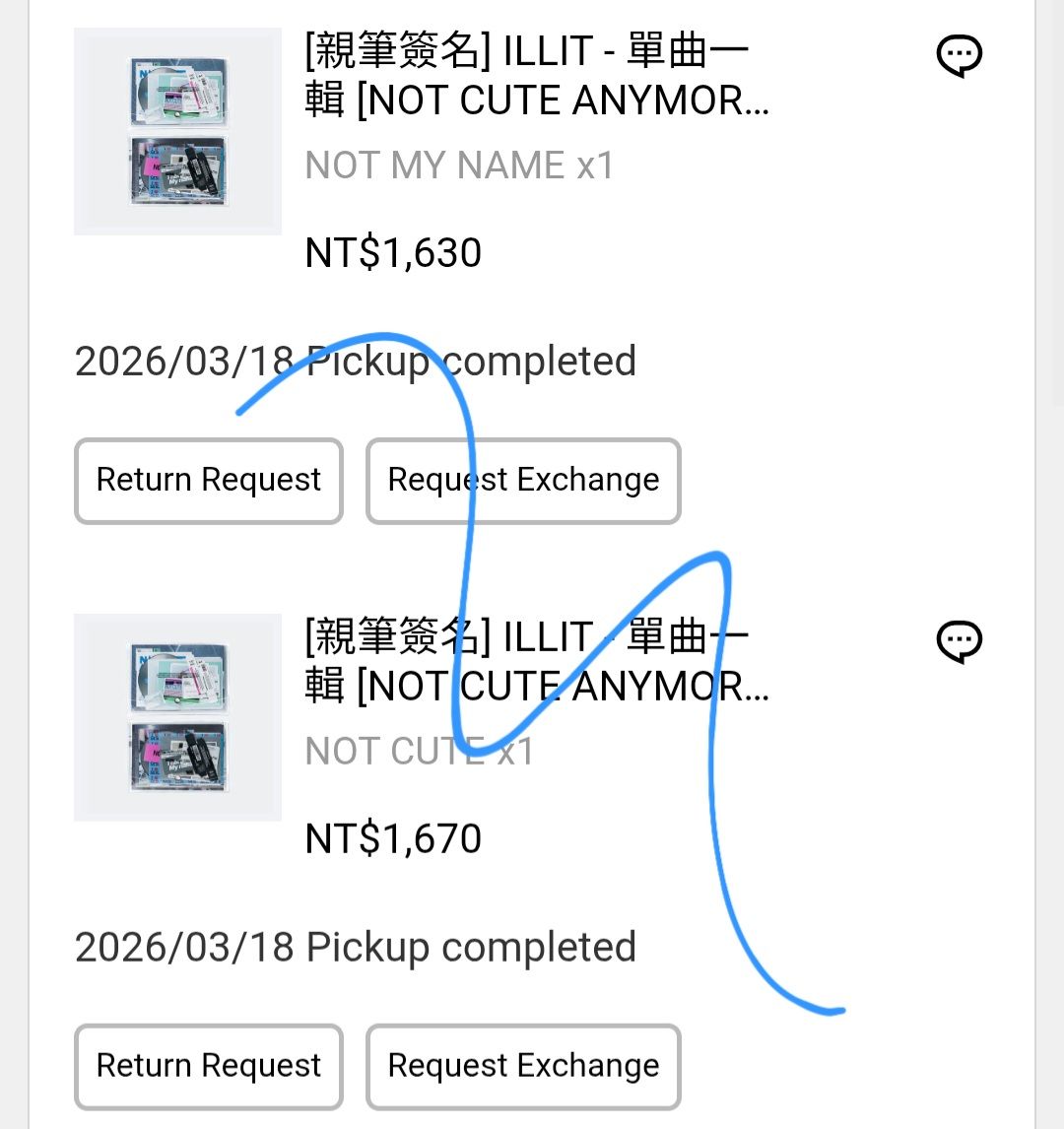Submit a Return Request for the NOT CUTE album
1064x1129 pixels.
pos(208,1066)
